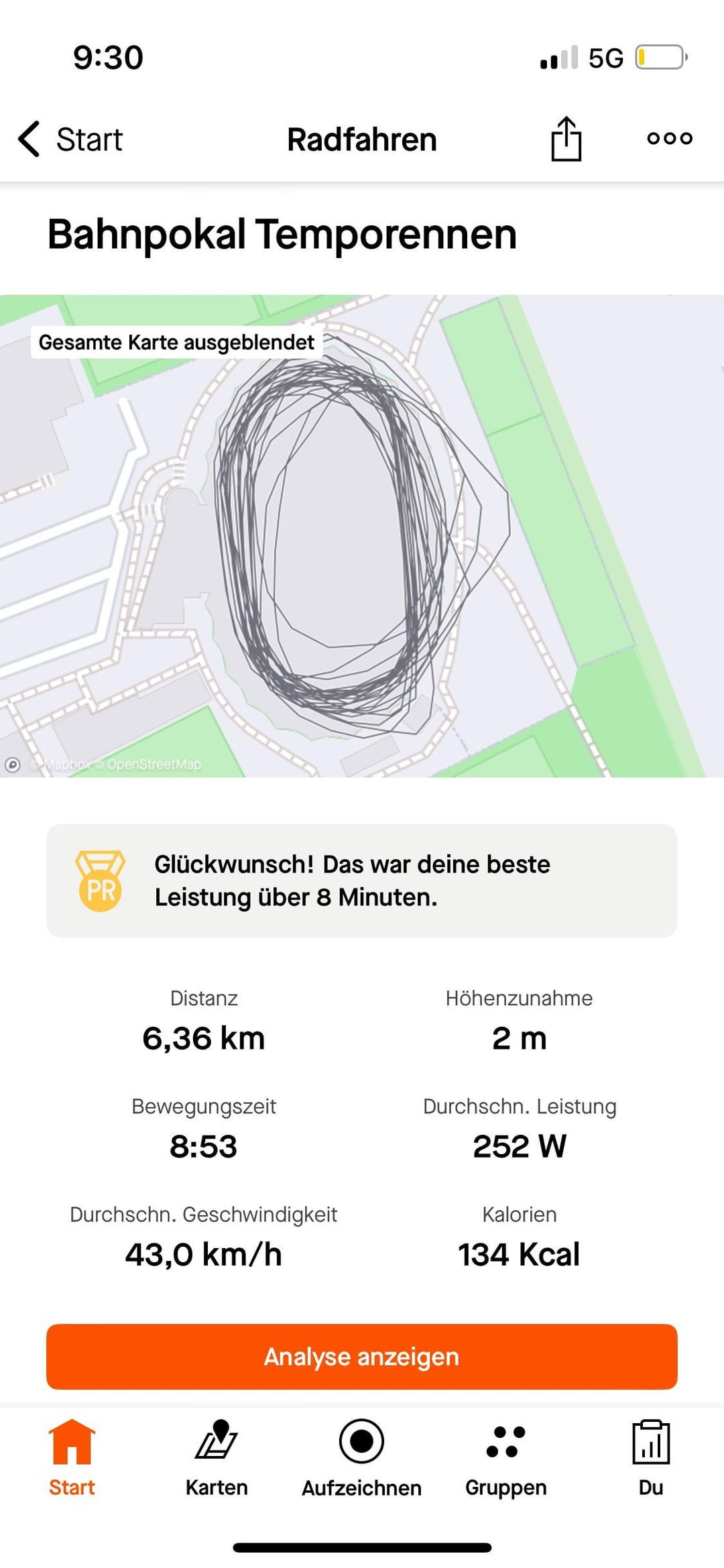Share this Radfahren activity
Screen dimensions: 724x1568
pyautogui.click(x=566, y=139)
